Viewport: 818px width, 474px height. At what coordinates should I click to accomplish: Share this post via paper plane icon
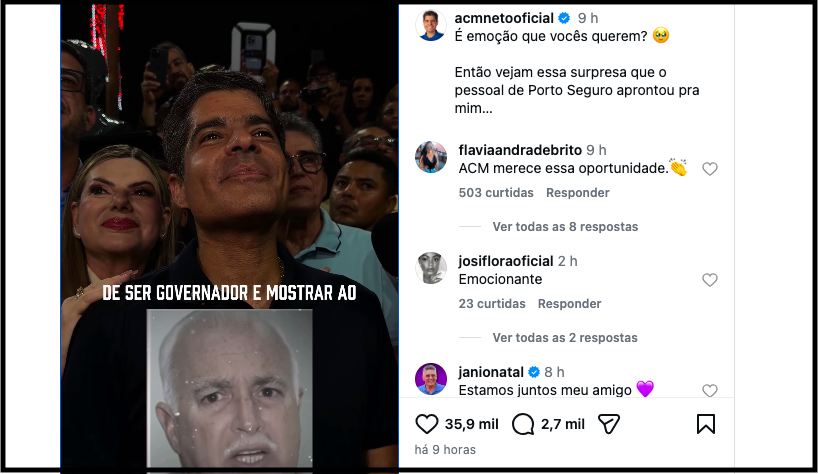tap(610, 424)
